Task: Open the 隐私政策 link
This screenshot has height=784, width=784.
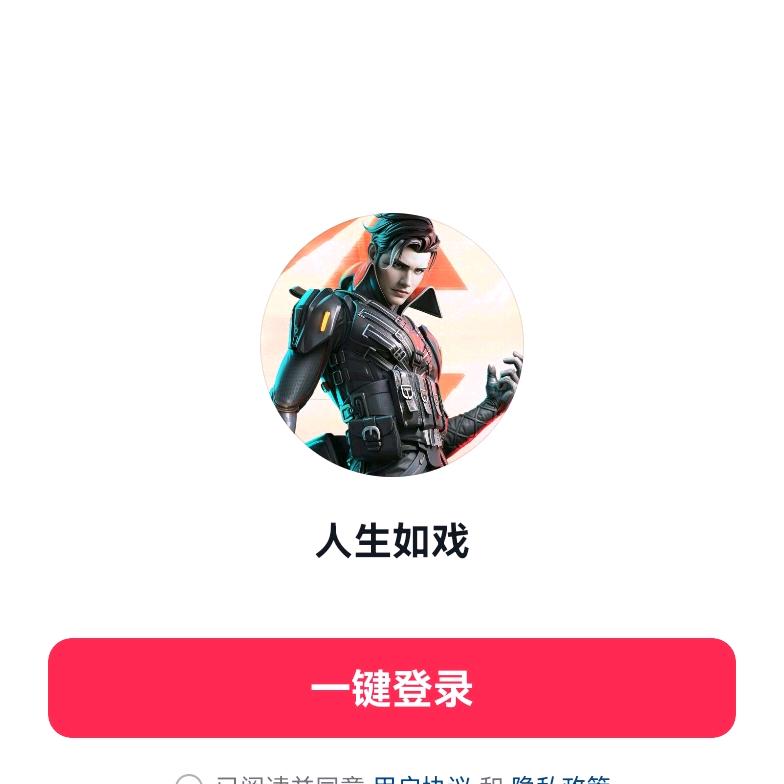Action: click(x=560, y=780)
